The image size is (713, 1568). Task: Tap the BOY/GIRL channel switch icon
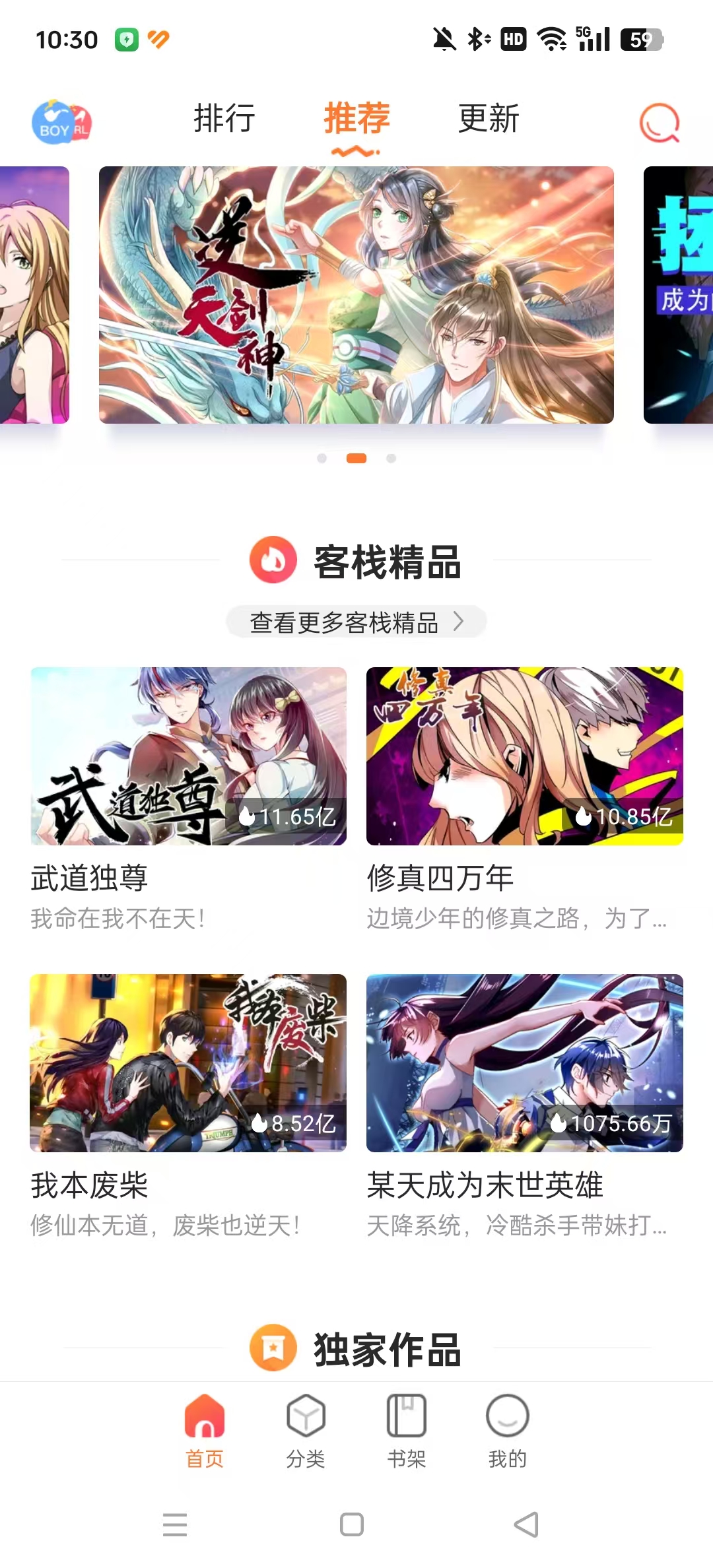pyautogui.click(x=61, y=123)
